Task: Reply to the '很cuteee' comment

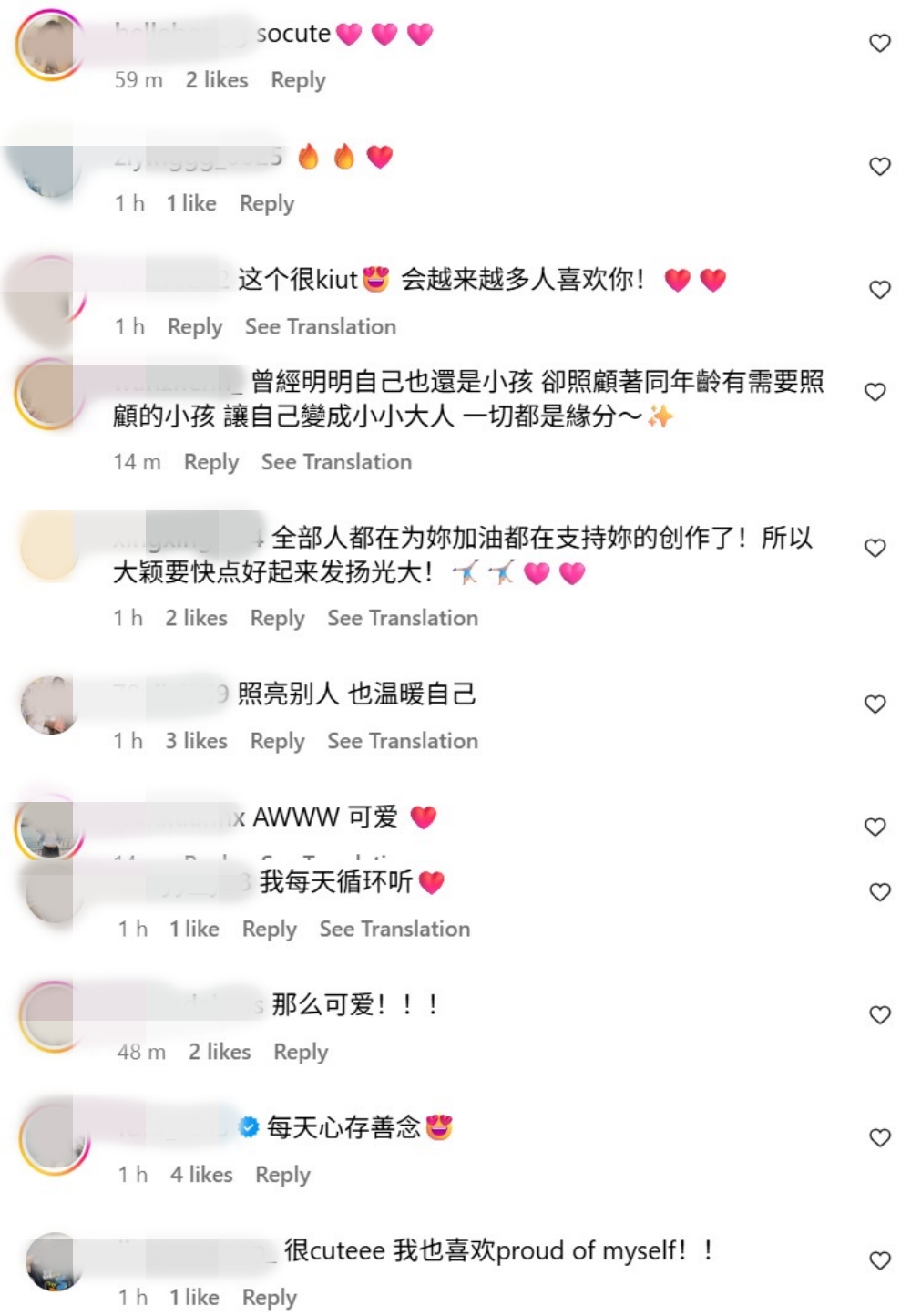Action: (269, 1297)
